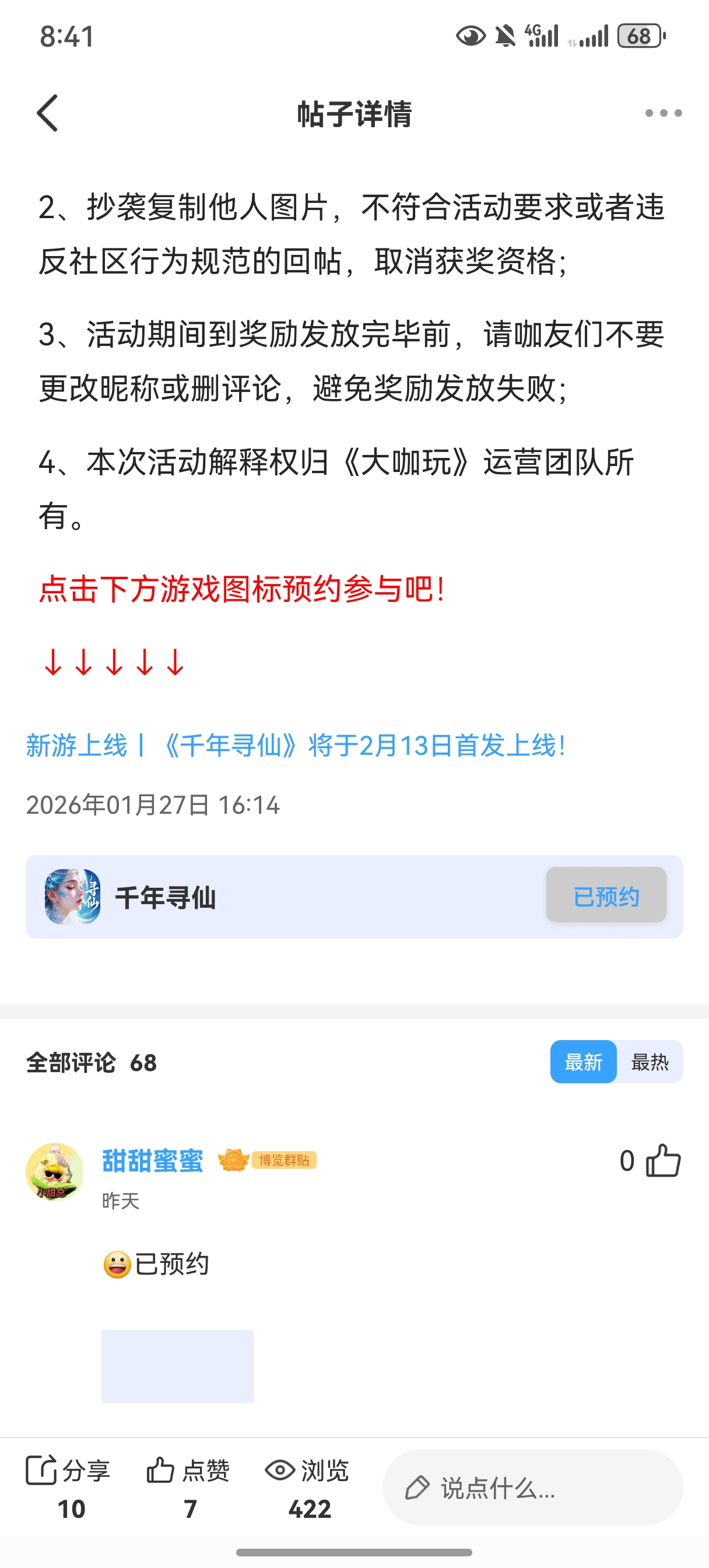Switch comments to 最新 sorting

583,1062
